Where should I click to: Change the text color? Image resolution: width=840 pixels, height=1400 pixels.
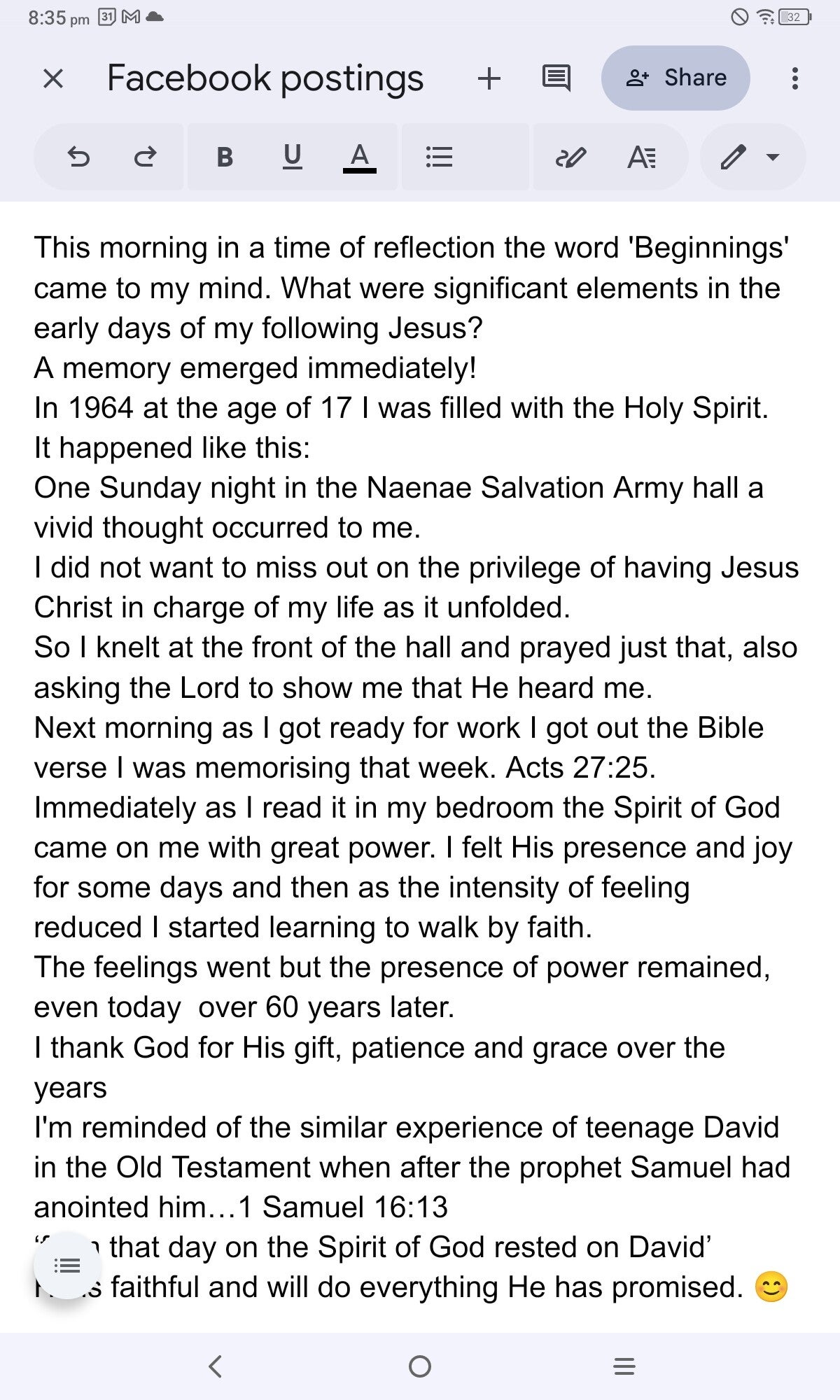coord(359,157)
